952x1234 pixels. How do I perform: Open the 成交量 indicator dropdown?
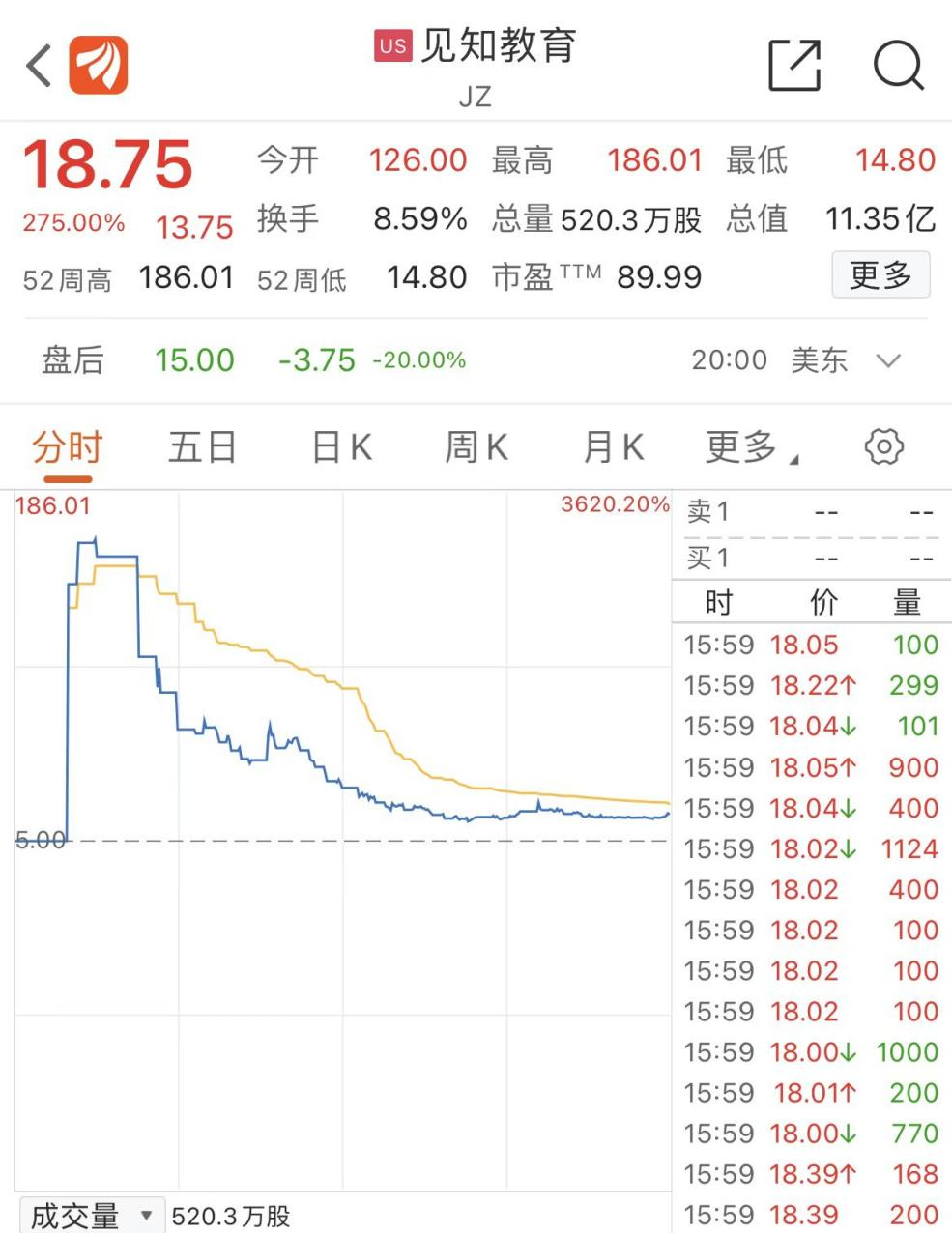coord(90,1216)
